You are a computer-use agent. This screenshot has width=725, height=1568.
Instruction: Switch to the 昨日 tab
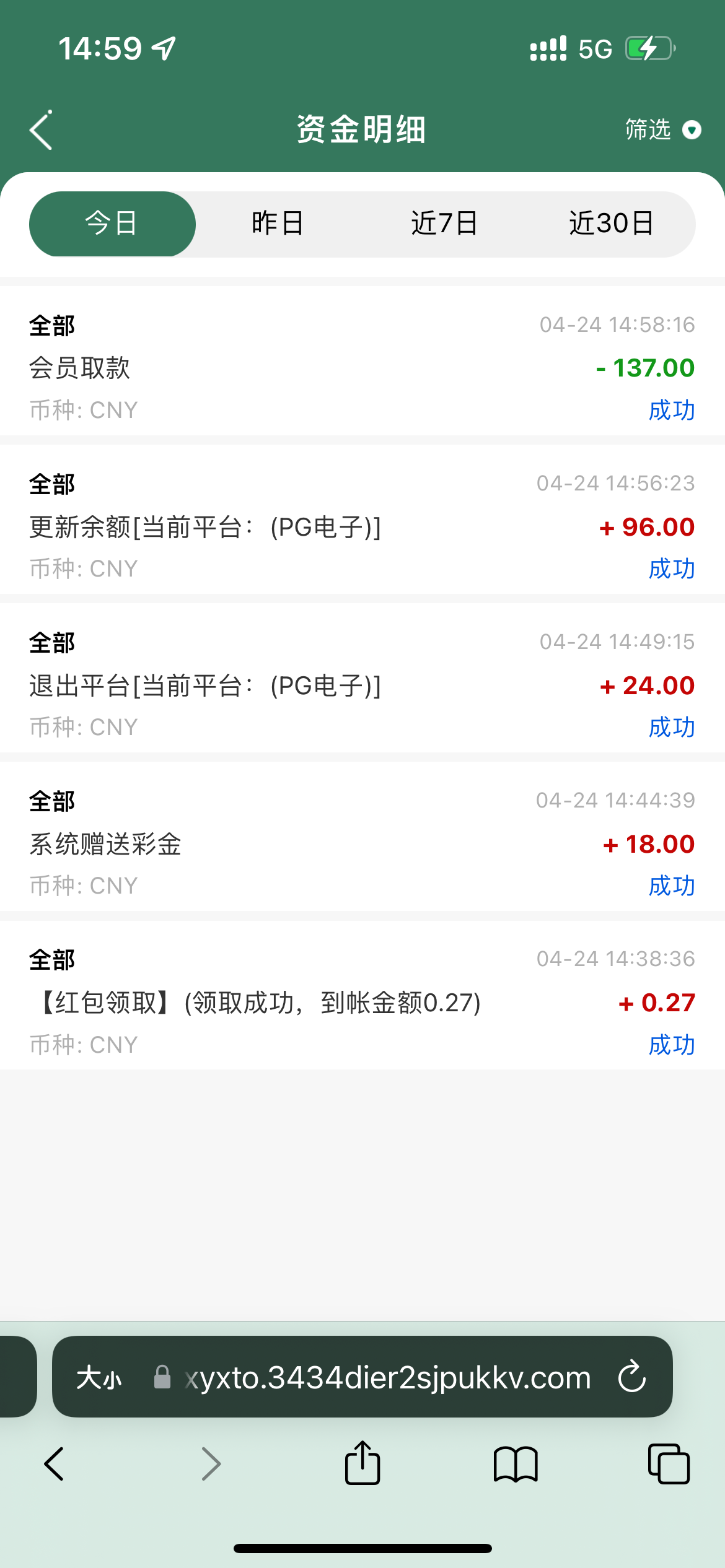[278, 224]
